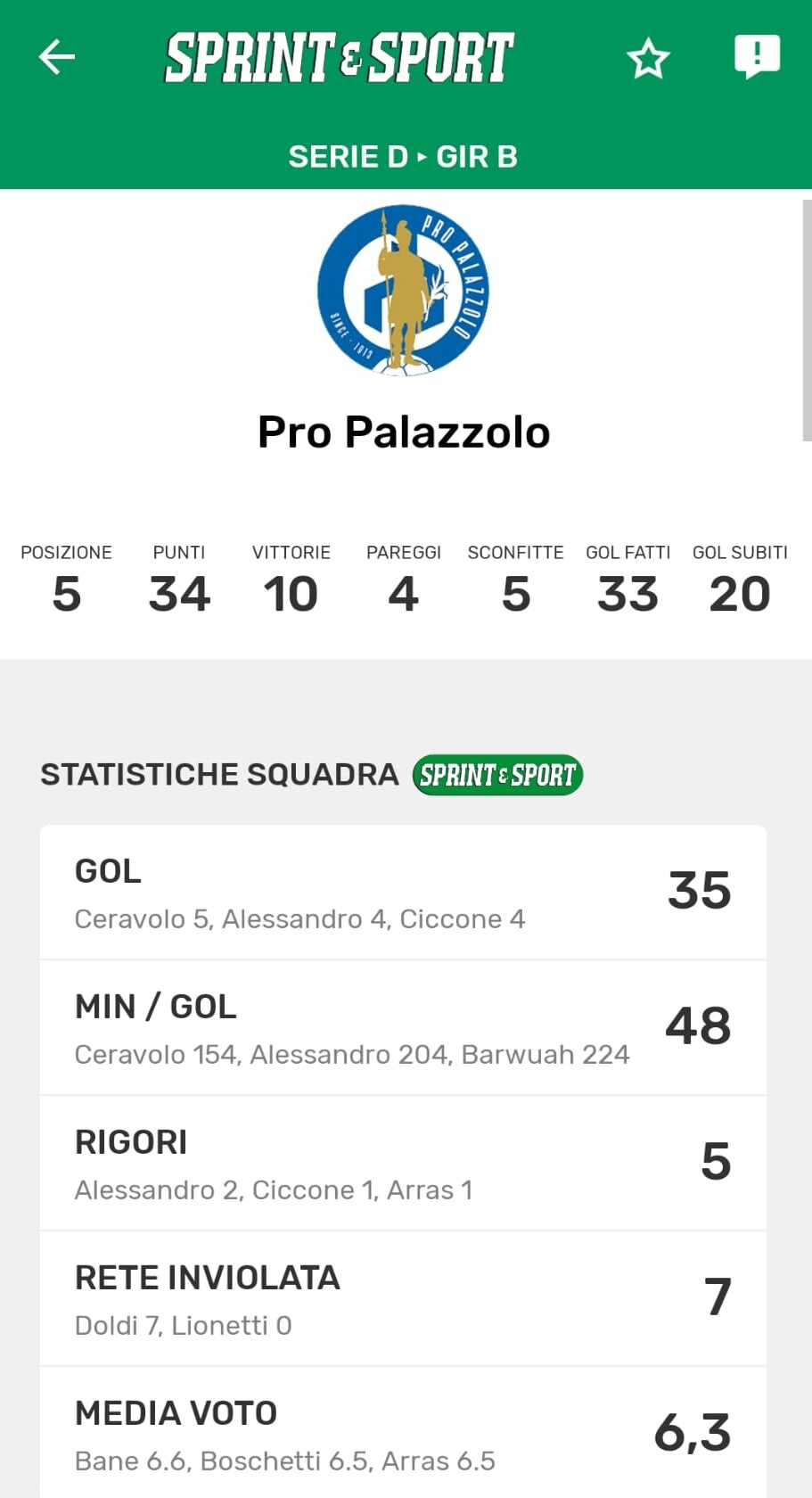Go back using the arrow icon
This screenshot has width=812, height=1498.
click(x=57, y=58)
